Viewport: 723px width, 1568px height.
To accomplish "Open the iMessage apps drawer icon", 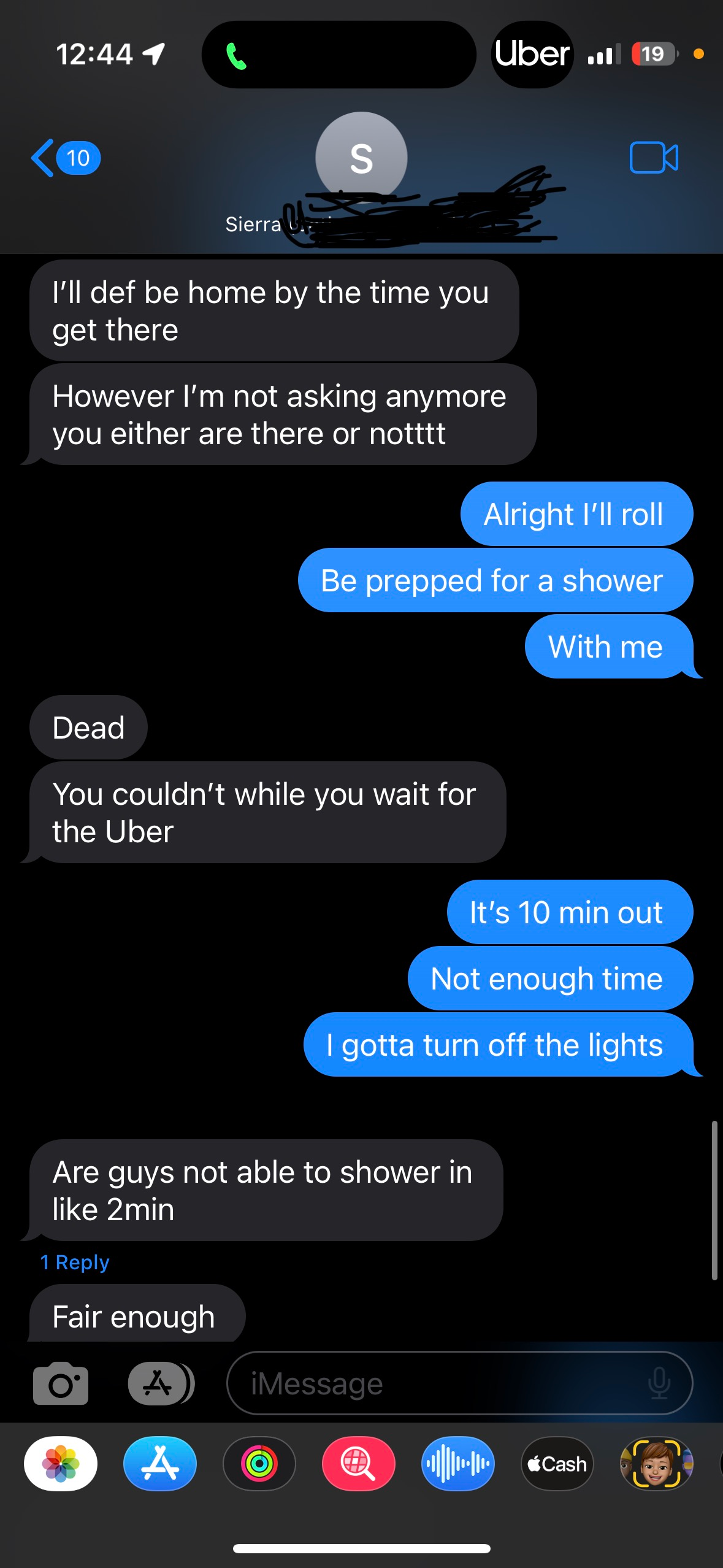I will 158,1383.
